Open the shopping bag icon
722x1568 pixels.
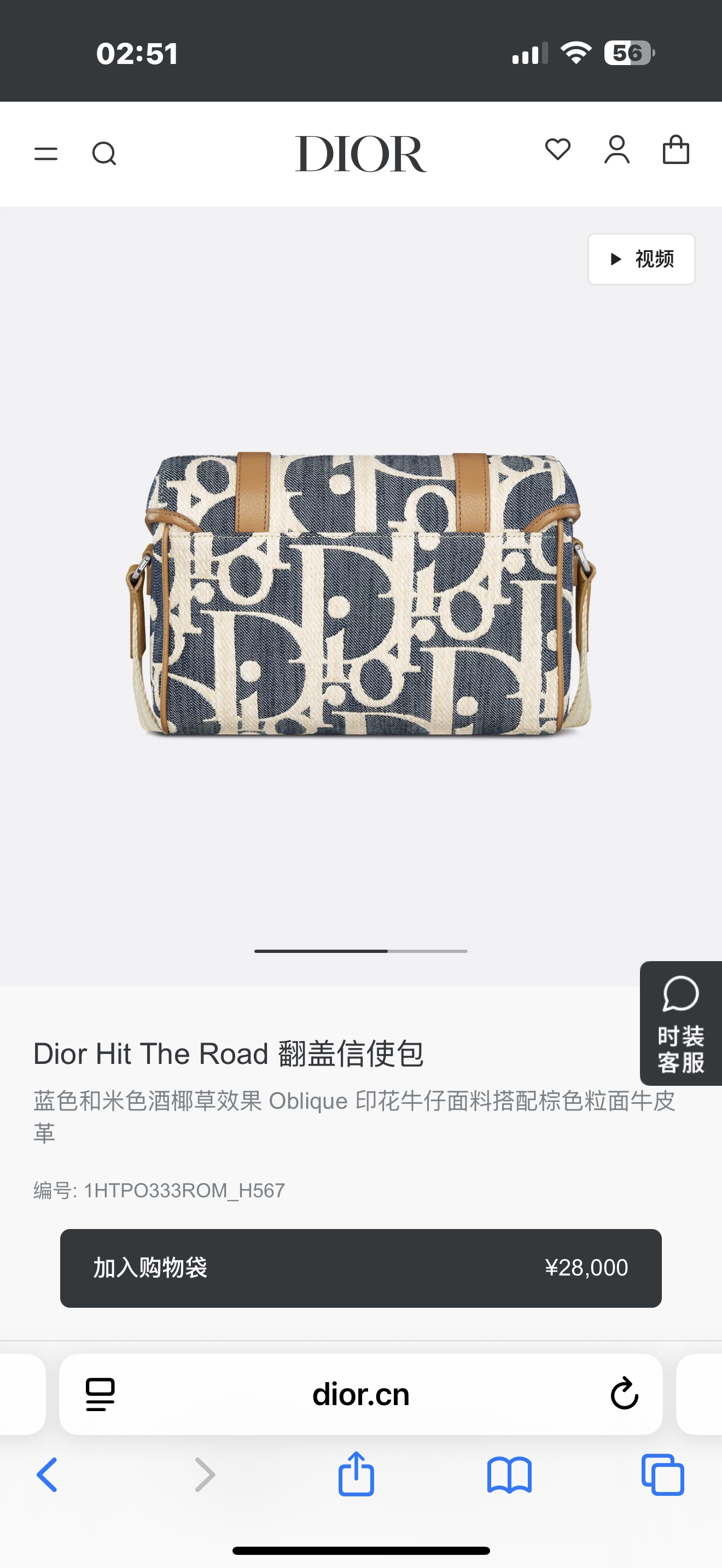pyautogui.click(x=676, y=150)
